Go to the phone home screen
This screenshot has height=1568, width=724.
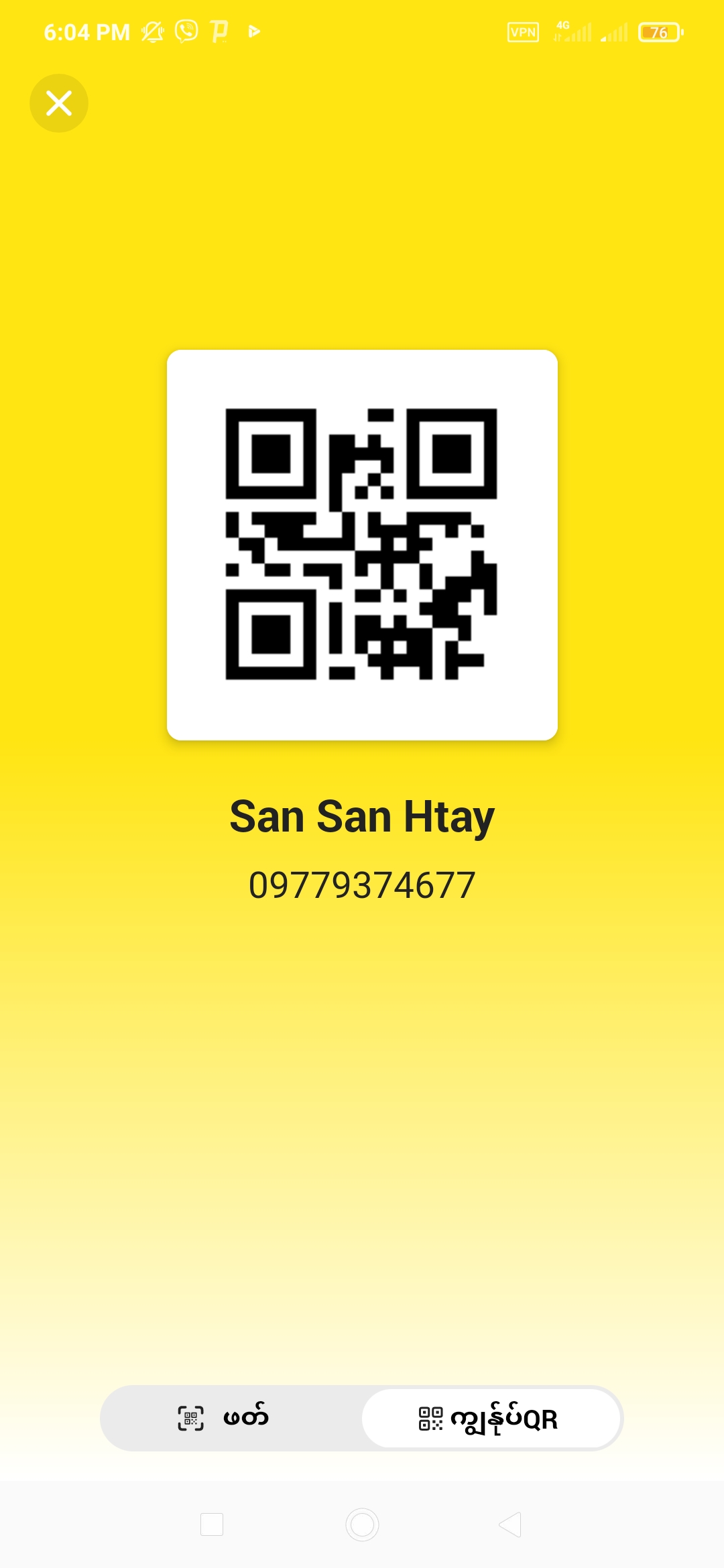[362, 1524]
